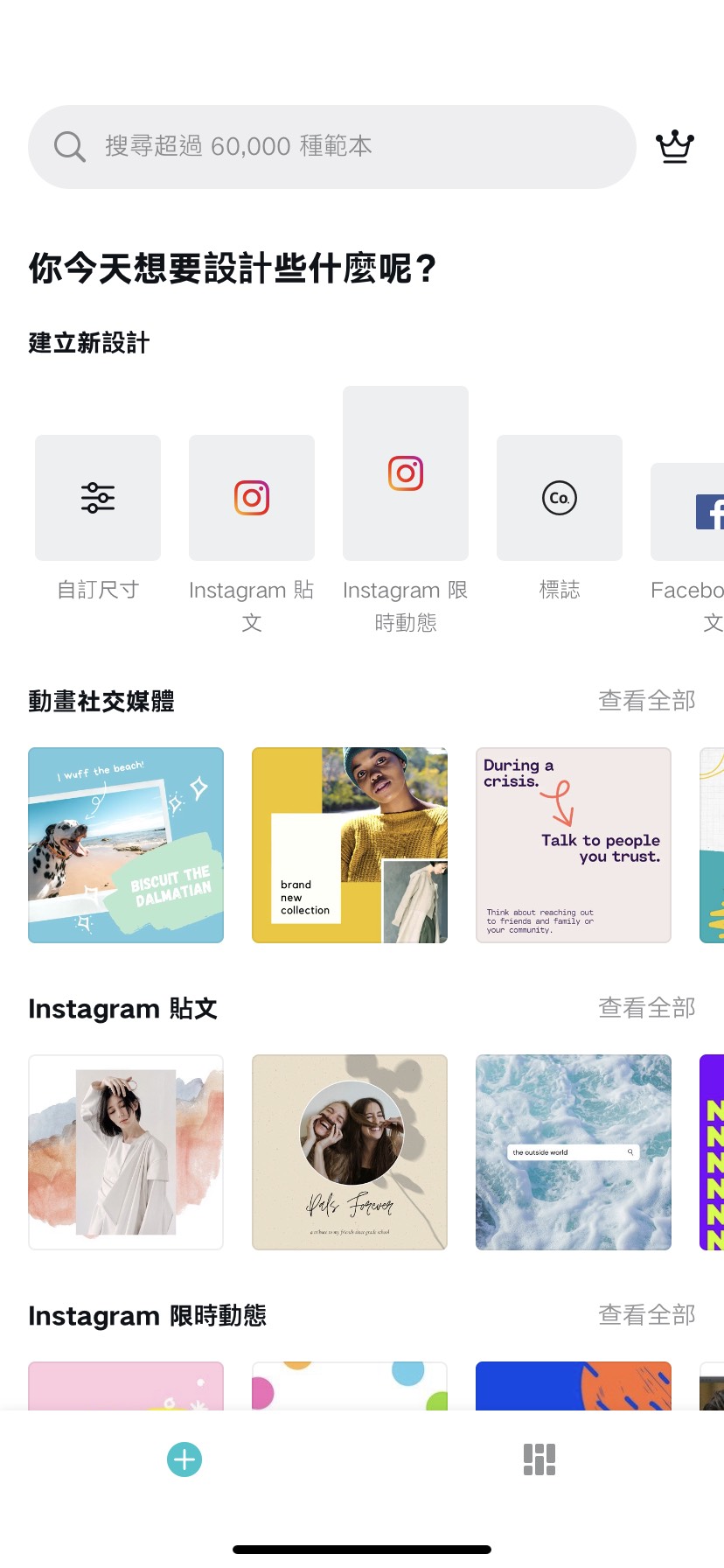The width and height of the screenshot is (724, 1568).
Task: Open the crown premium icon
Action: click(x=675, y=146)
